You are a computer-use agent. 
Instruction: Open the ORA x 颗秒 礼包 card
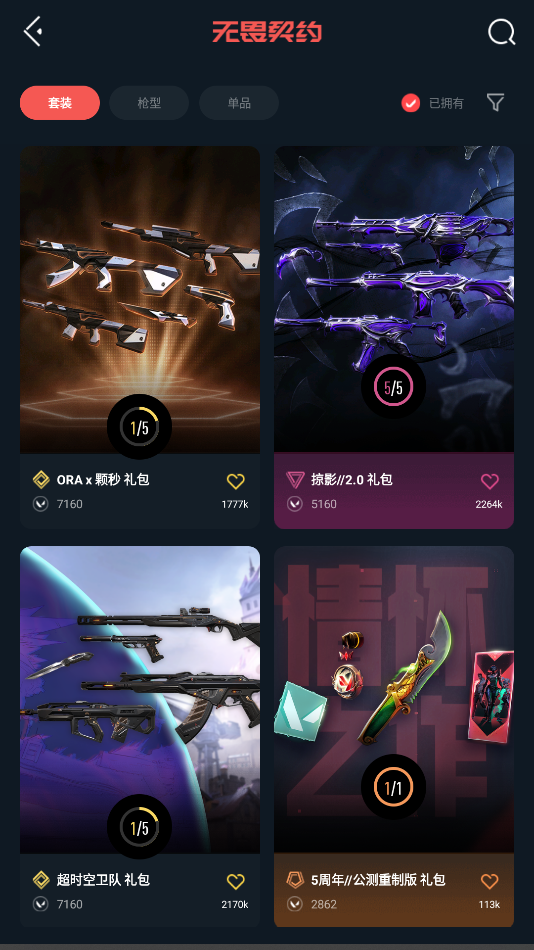[x=140, y=337]
